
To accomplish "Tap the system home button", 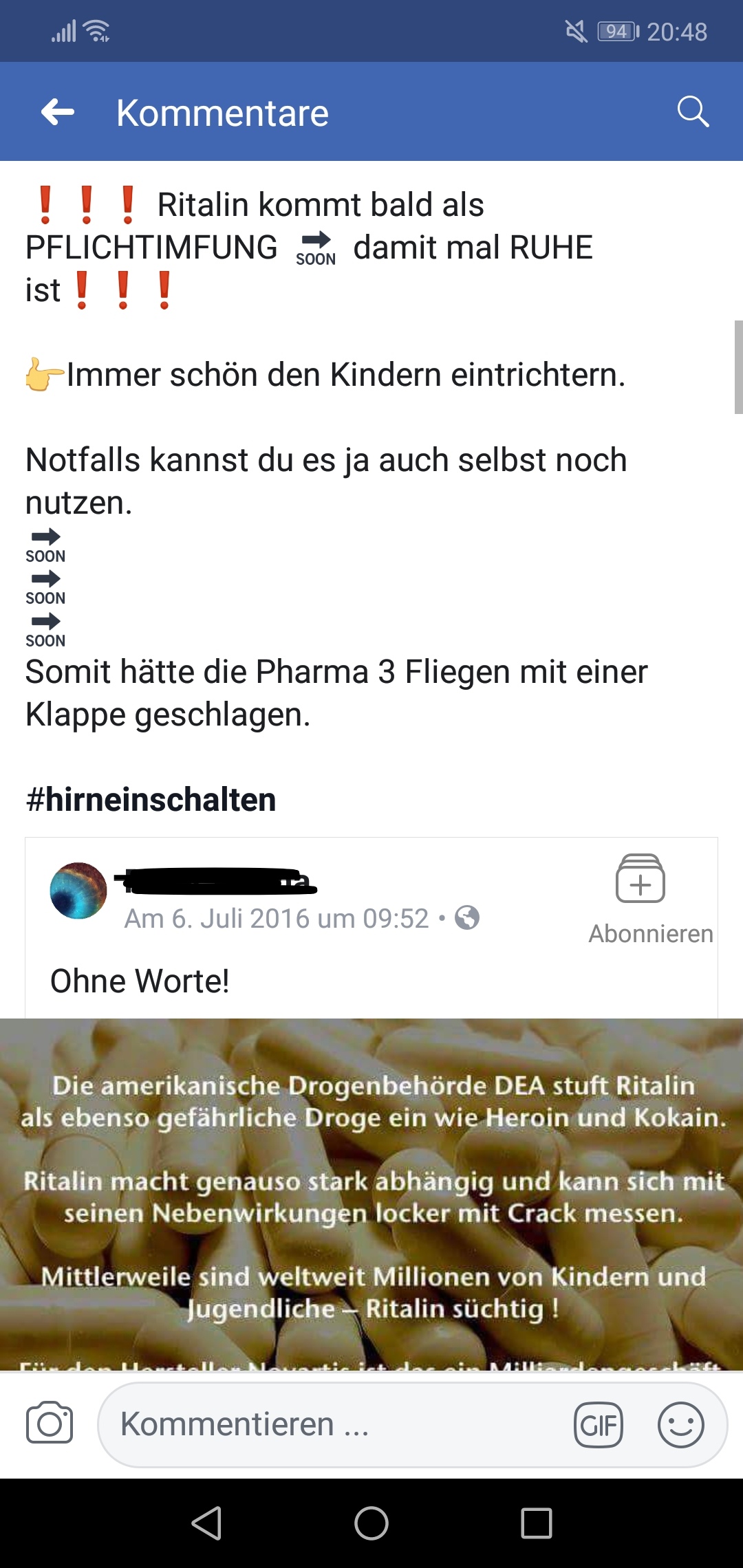I will coord(371,1523).
